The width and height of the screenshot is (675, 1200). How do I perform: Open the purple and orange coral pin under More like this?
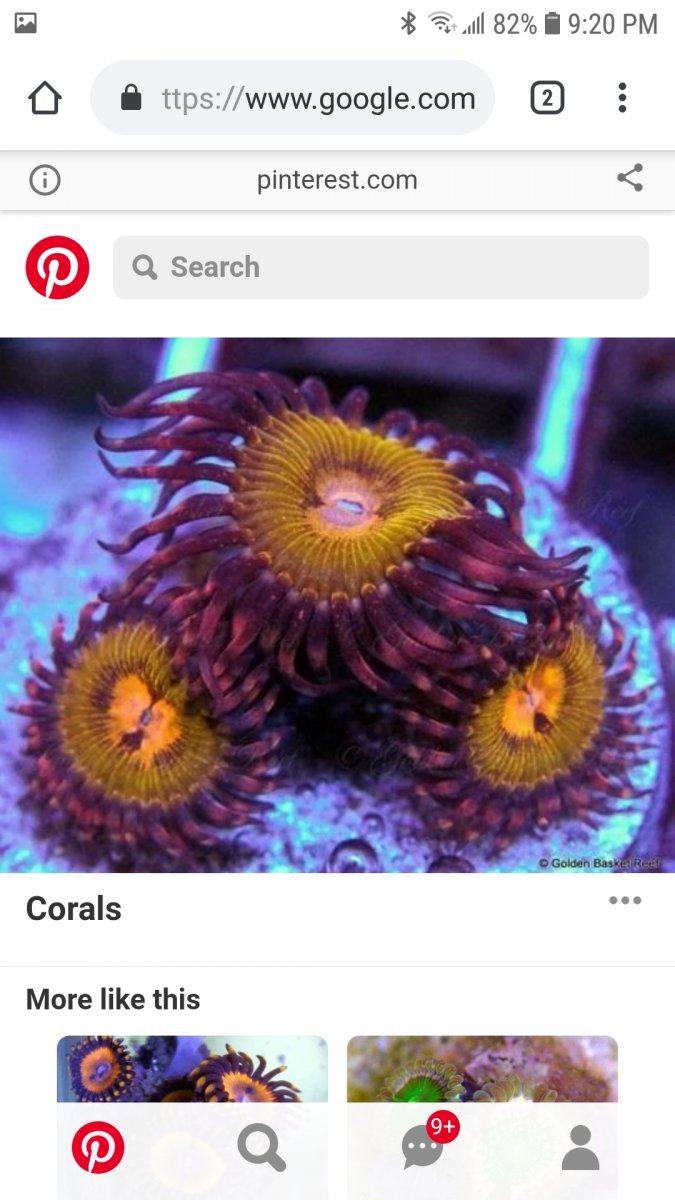point(192,1068)
